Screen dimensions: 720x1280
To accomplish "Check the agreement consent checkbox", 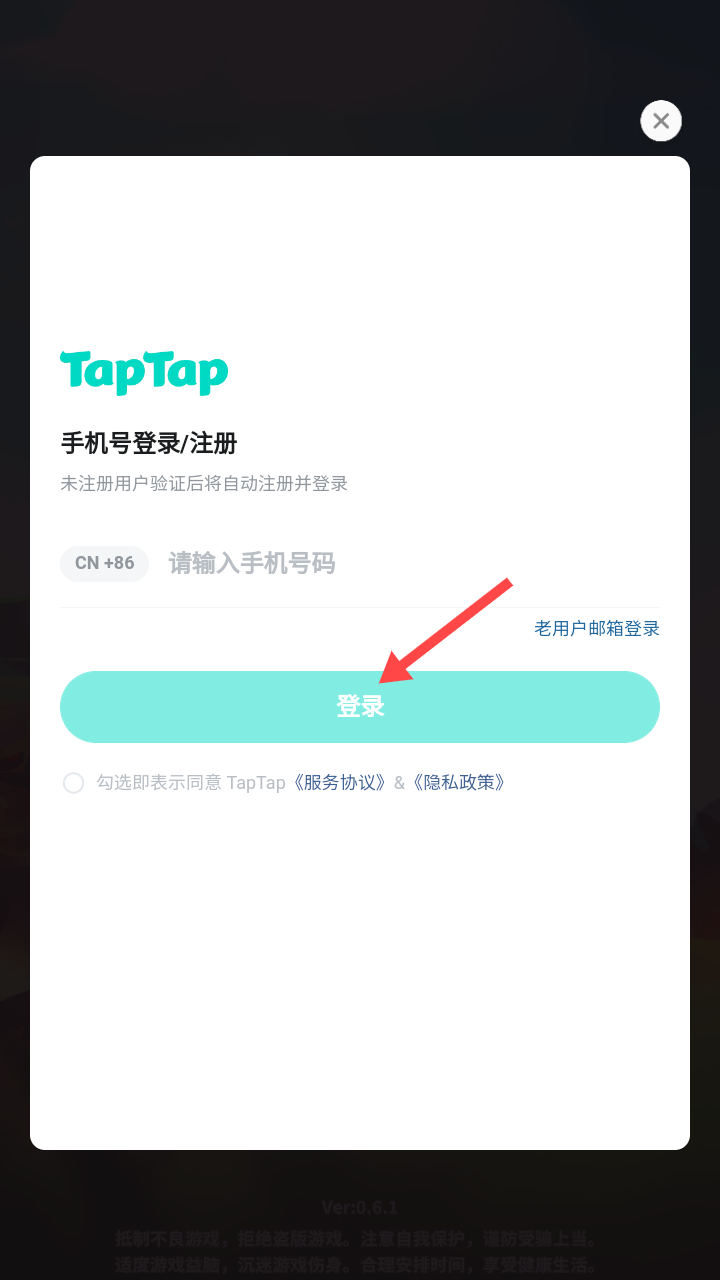I will [73, 783].
